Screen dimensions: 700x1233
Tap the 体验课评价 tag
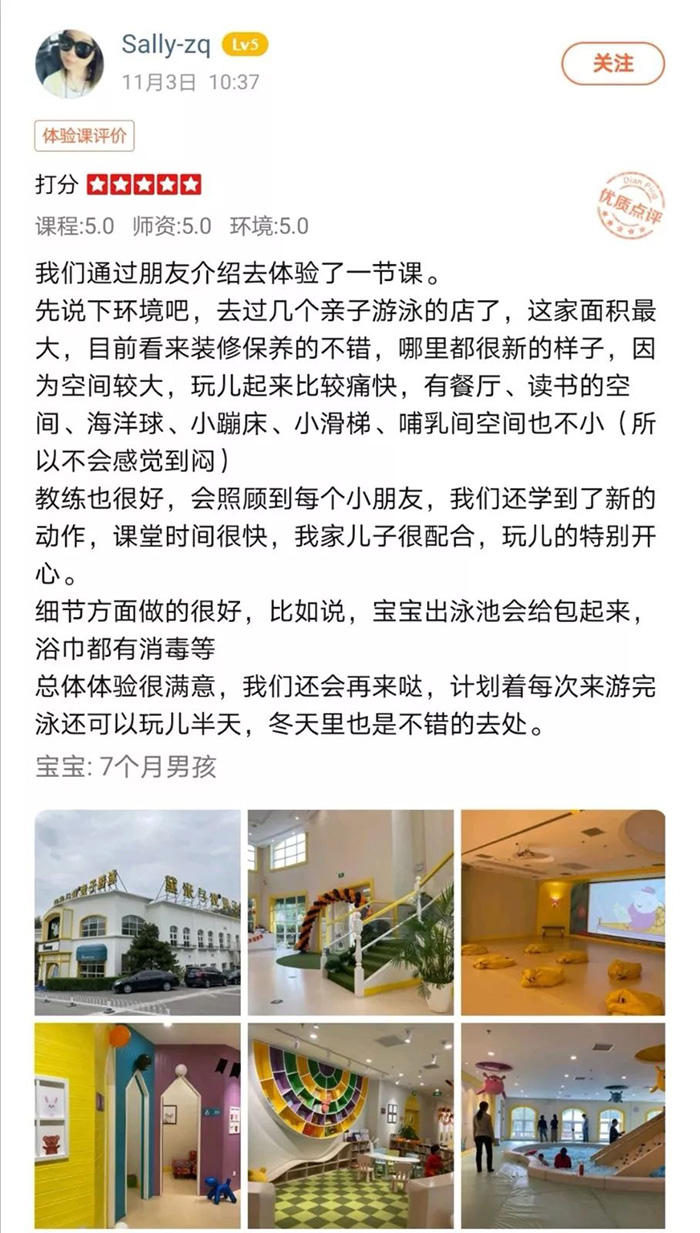pyautogui.click(x=84, y=135)
